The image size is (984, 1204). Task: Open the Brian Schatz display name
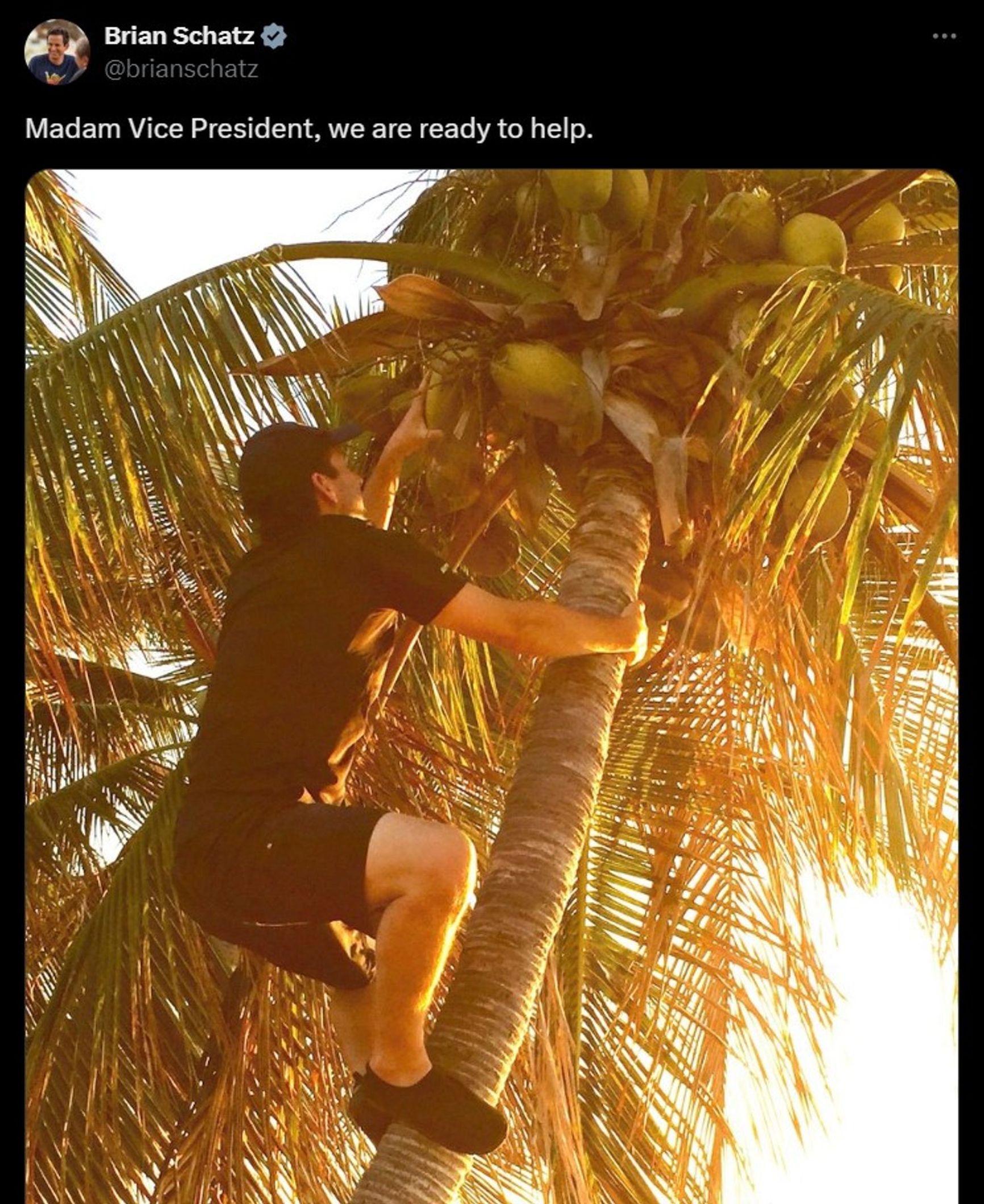click(179, 36)
